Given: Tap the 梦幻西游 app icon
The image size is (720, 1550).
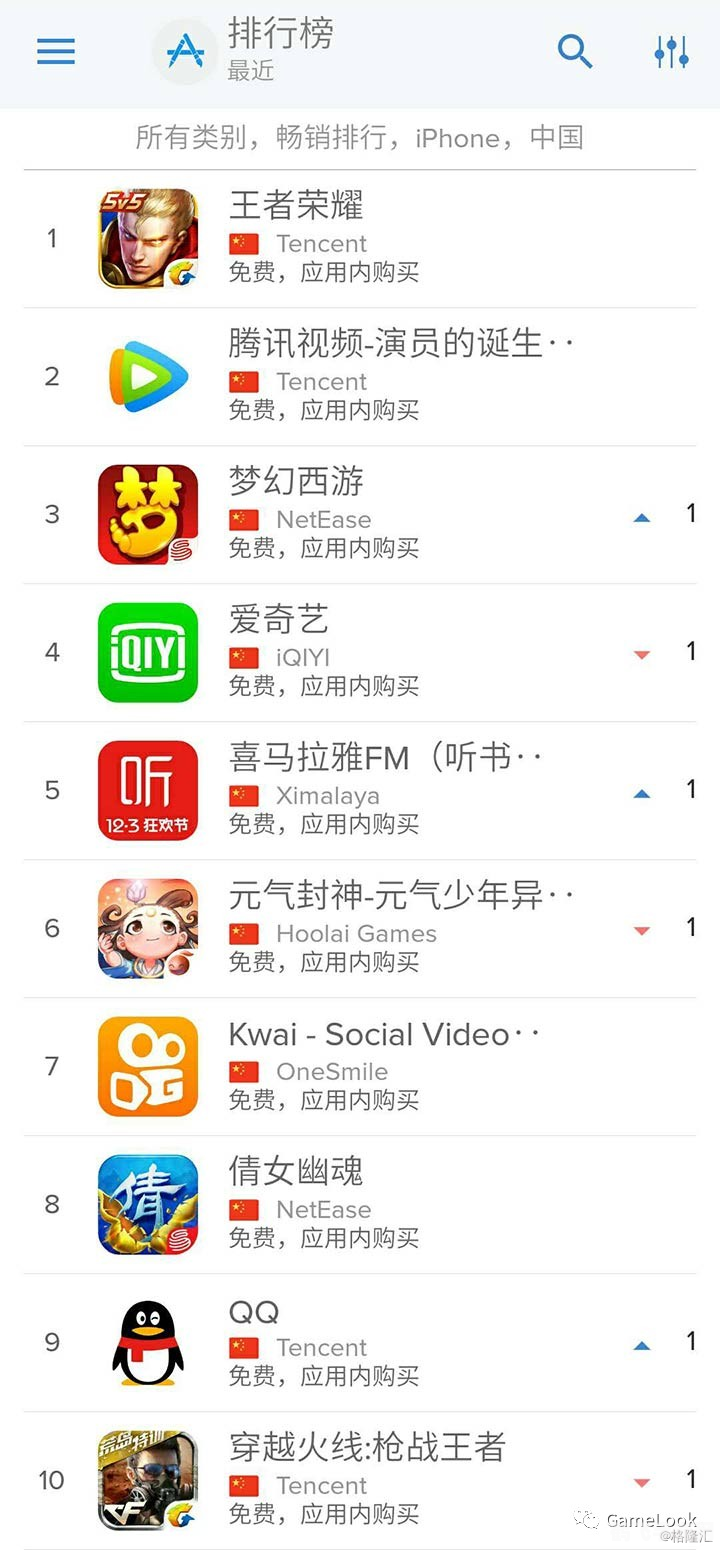Looking at the screenshot, I should click(x=147, y=514).
